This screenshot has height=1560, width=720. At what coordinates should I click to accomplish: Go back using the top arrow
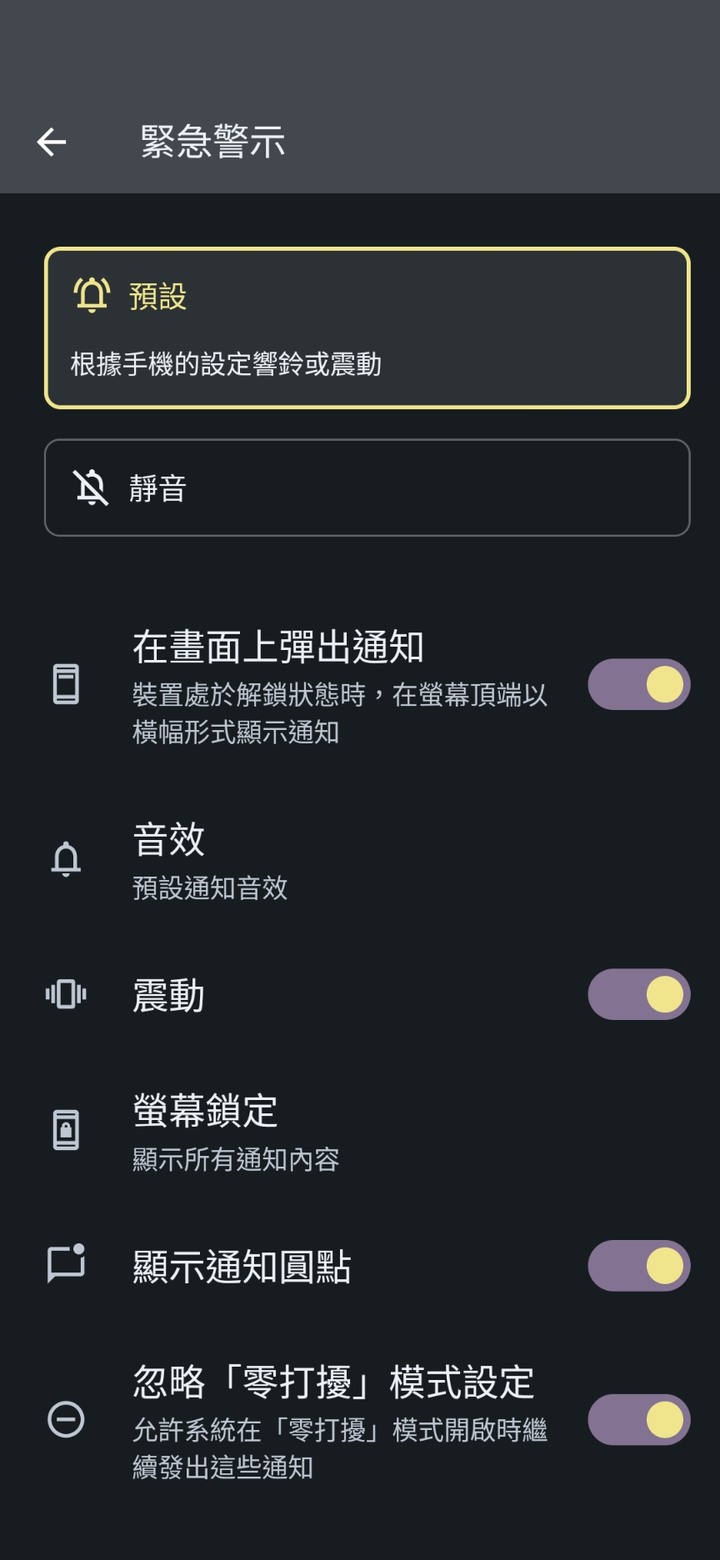[52, 142]
